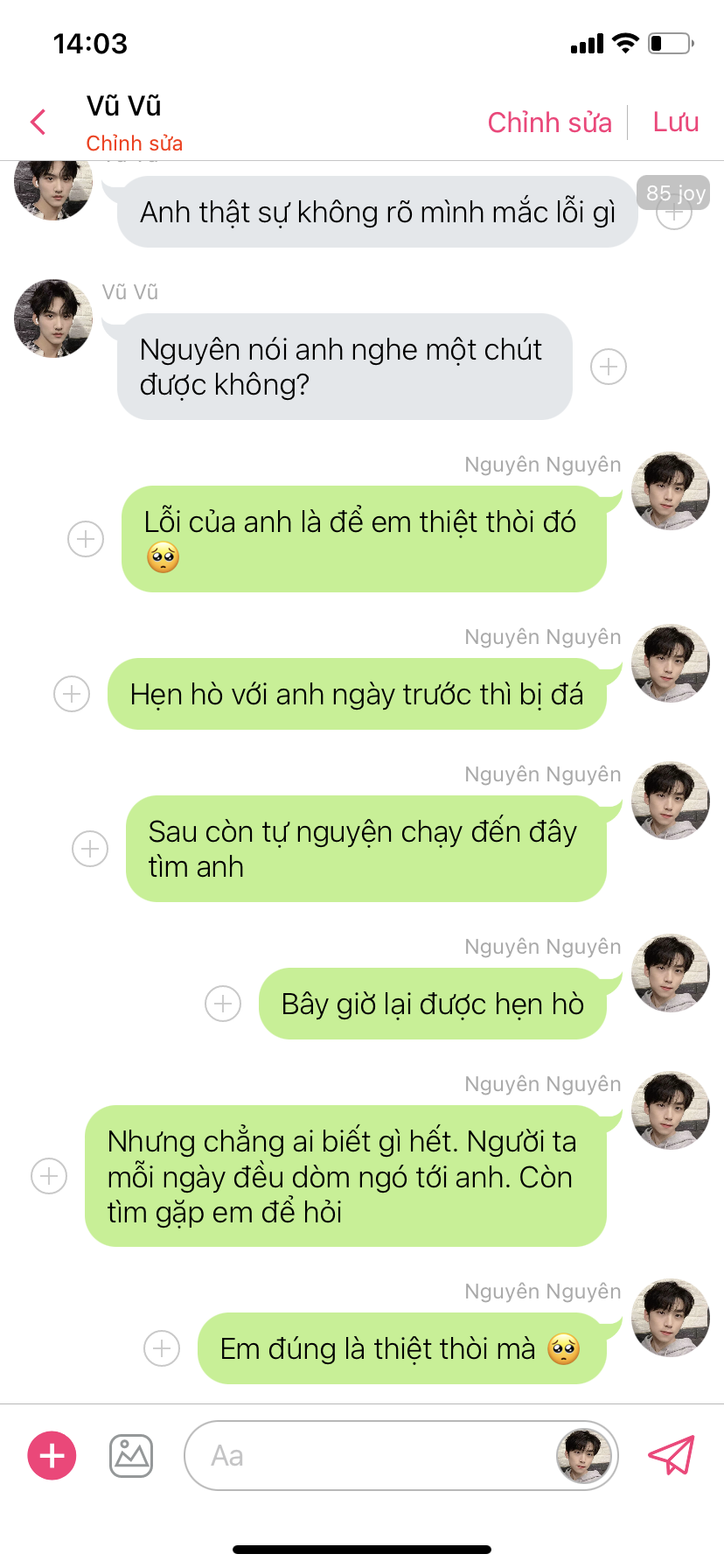Save the chat with Lưu
Image resolution: width=724 pixels, height=1568 pixels.
[676, 122]
